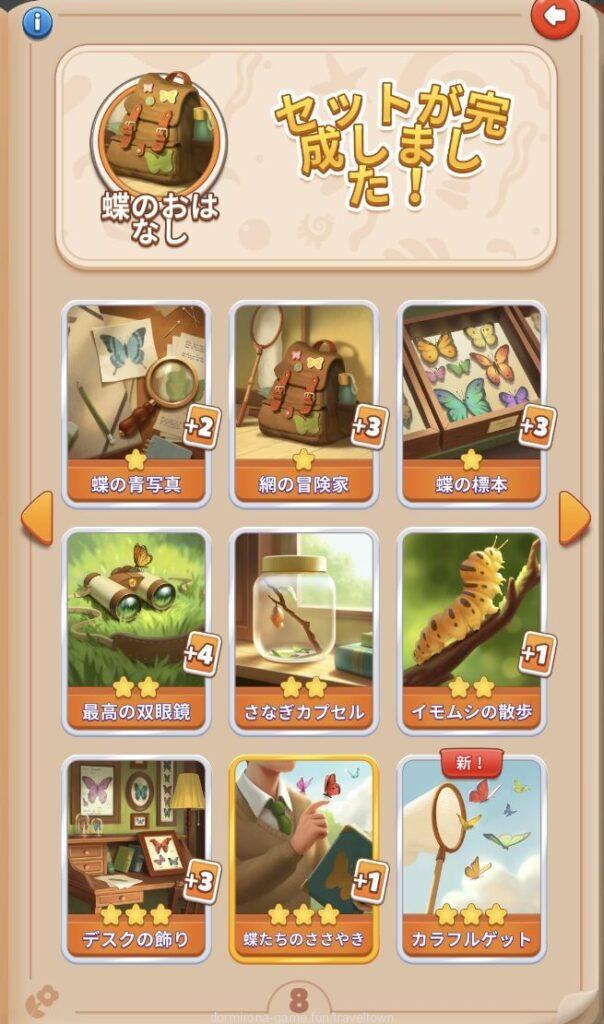604x1024 pixels.
Task: View the さなぎカプセル card
Action: [304, 628]
